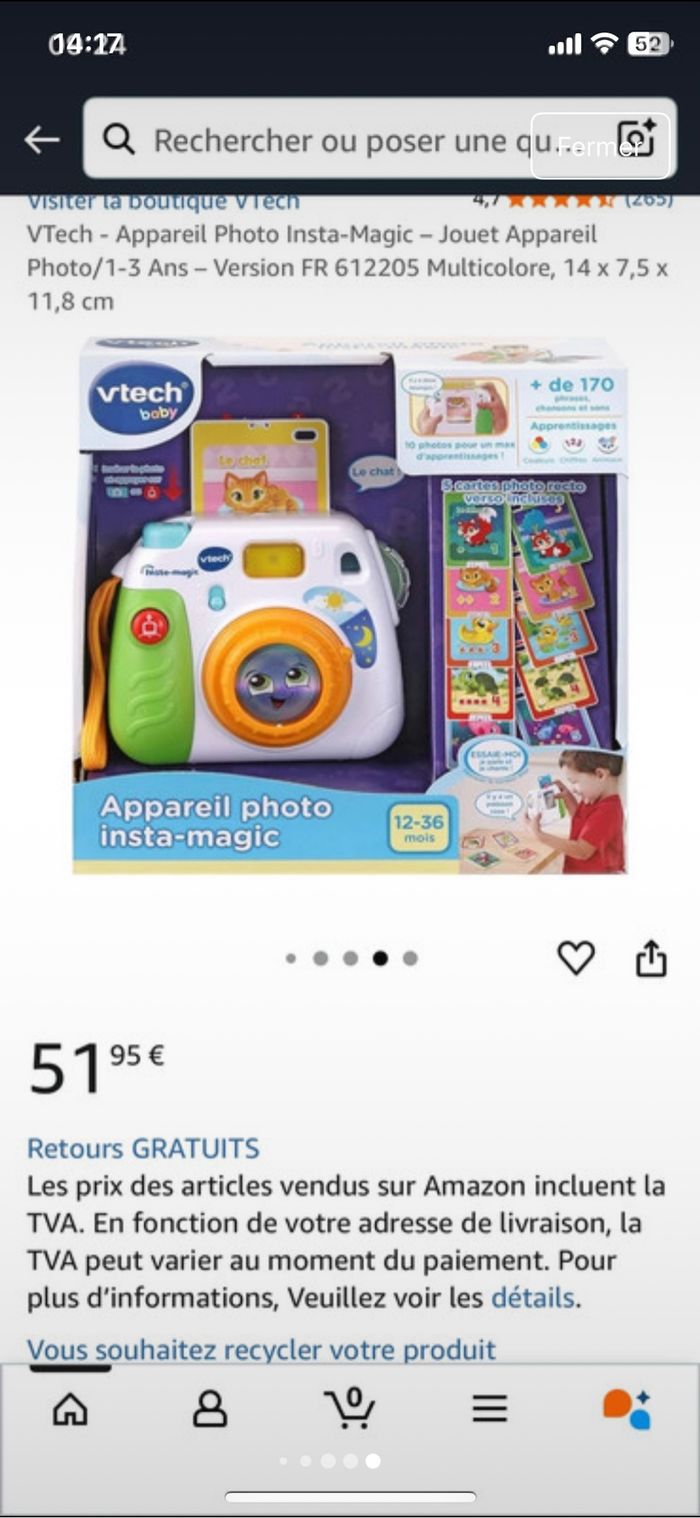Screen dimensions: 700x1518
Task: Open the shopping cart
Action: [x=350, y=1409]
